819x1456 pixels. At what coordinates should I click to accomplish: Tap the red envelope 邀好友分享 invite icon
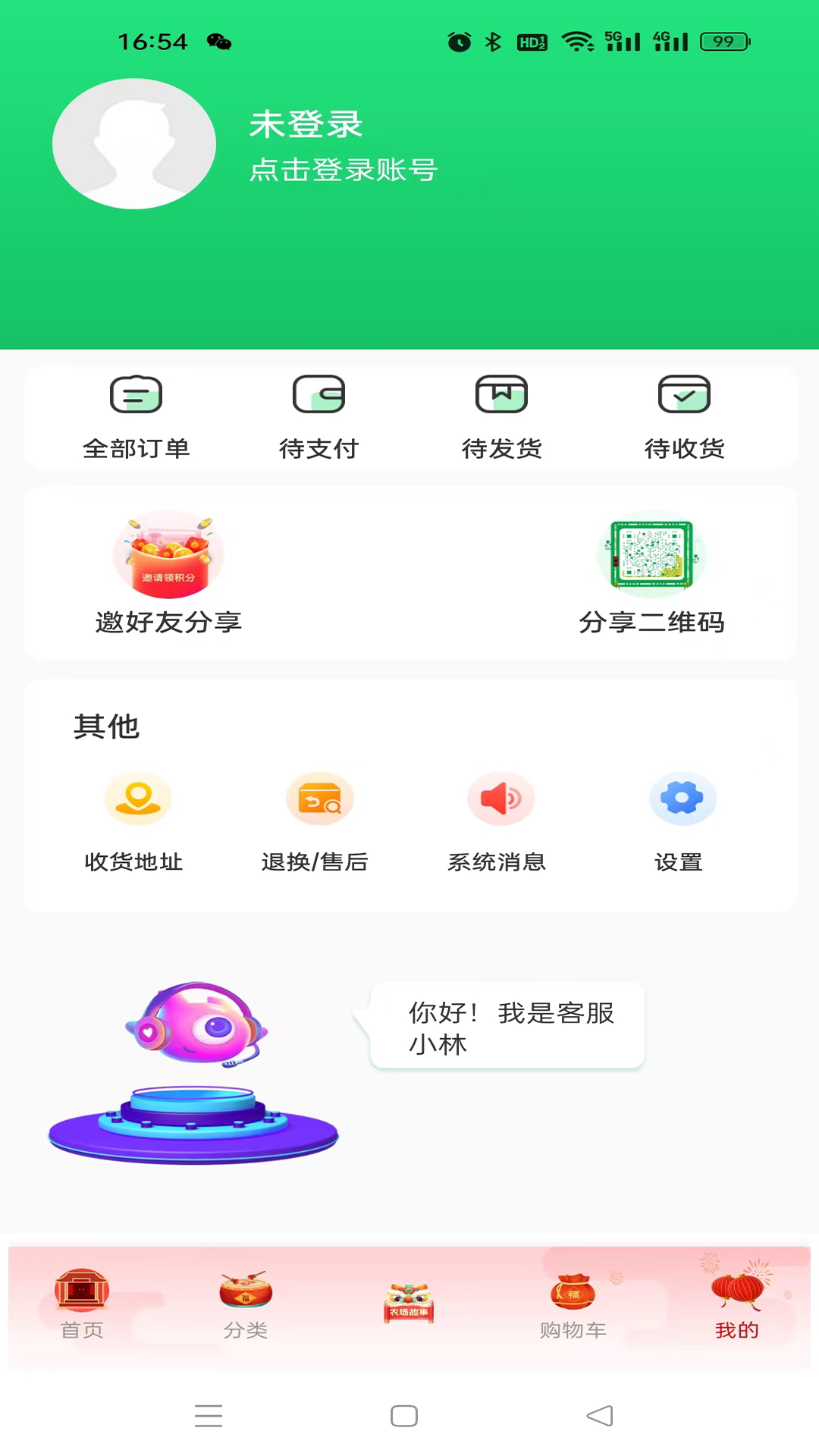click(x=168, y=554)
